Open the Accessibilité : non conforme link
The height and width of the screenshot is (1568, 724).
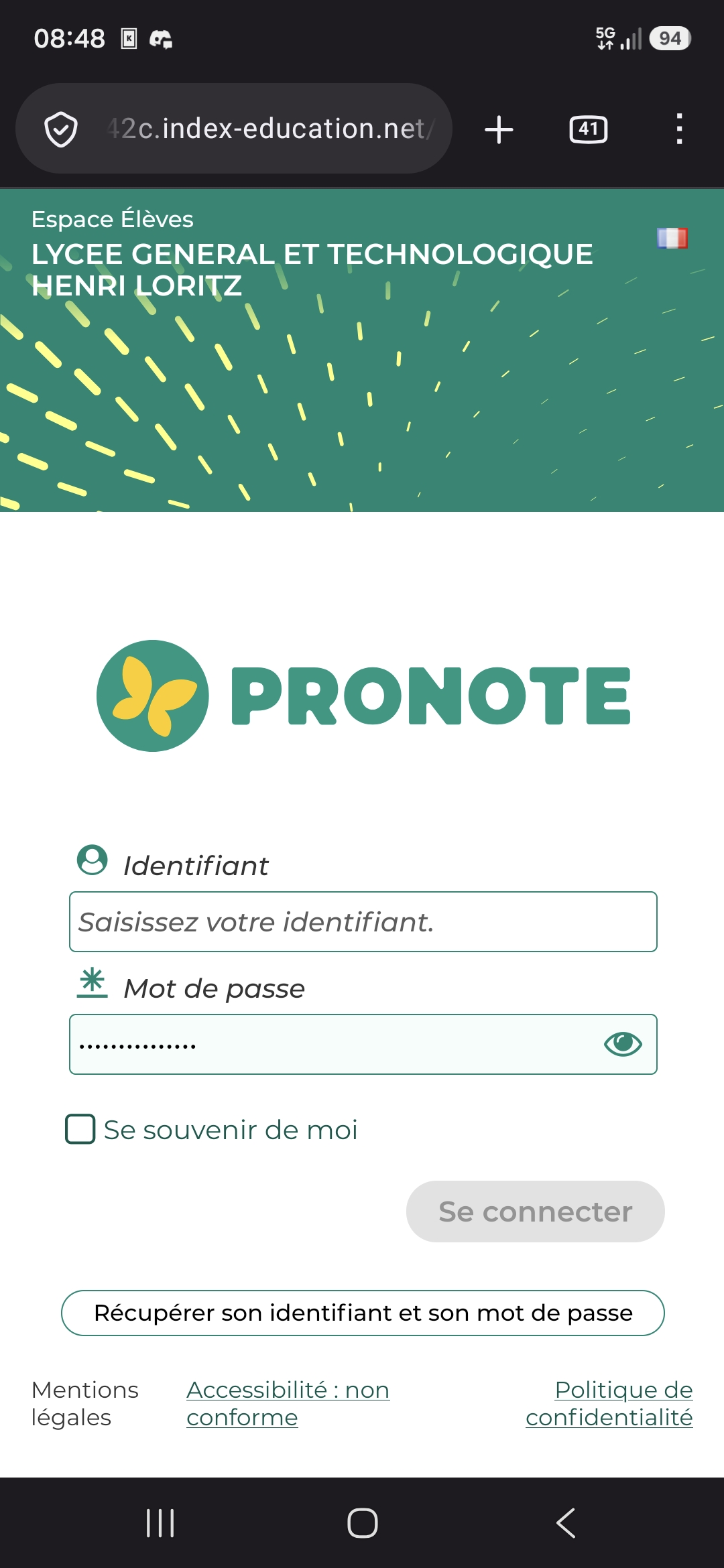click(x=288, y=1404)
